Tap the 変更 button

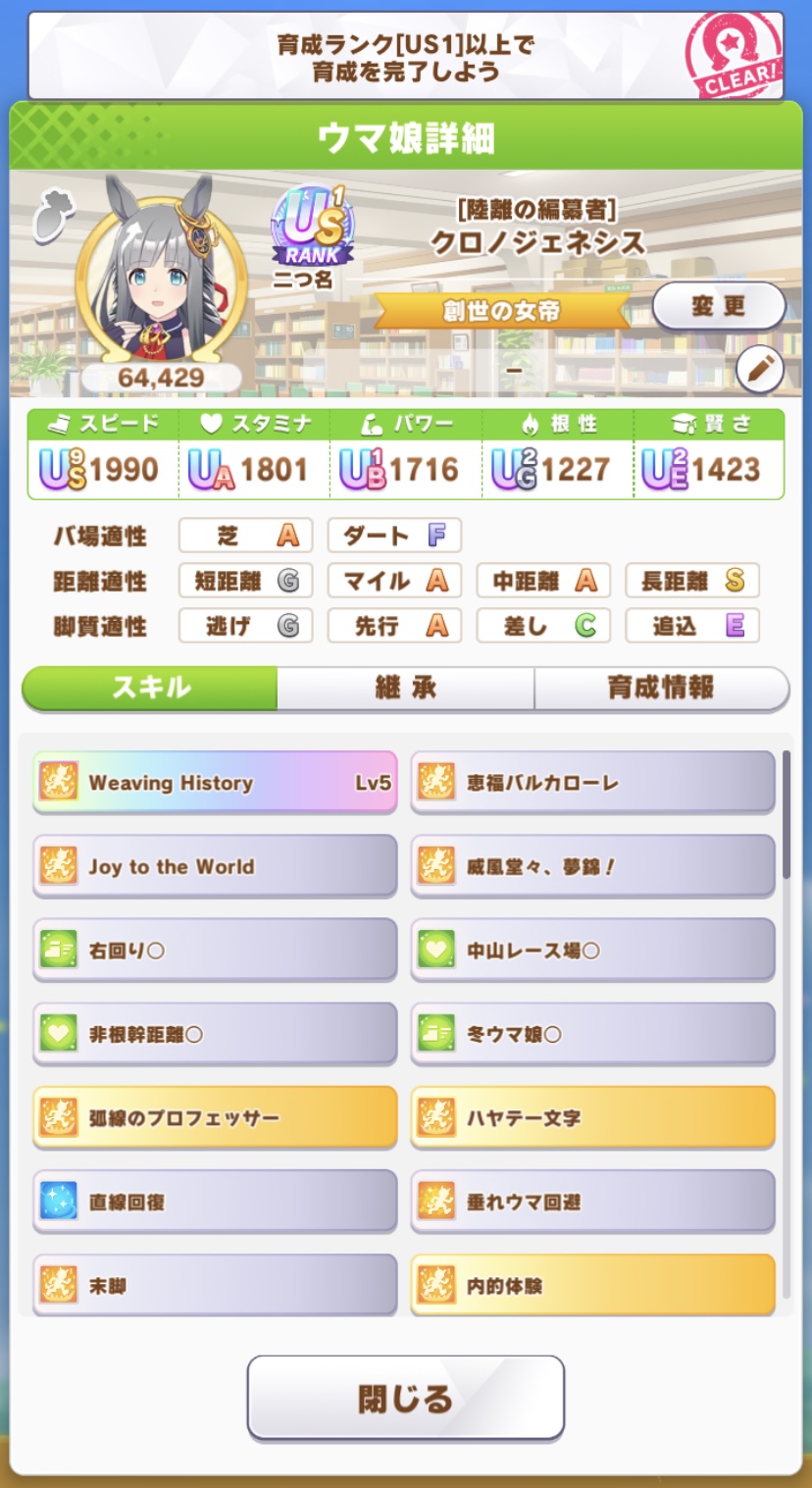pos(718,306)
